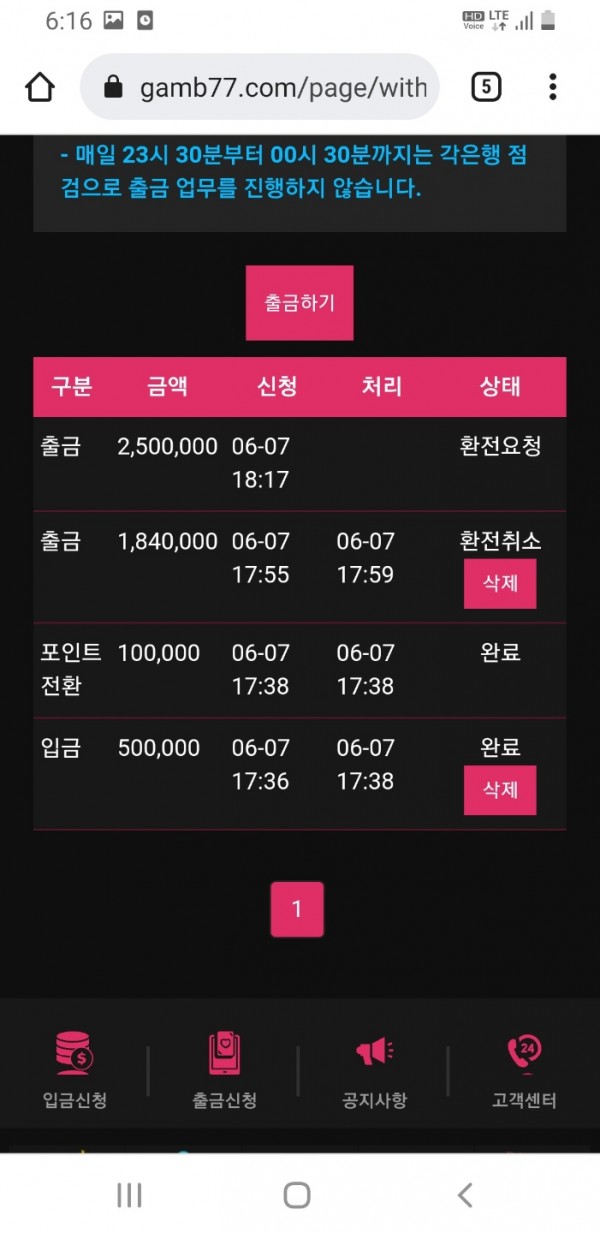Select page 1 in pagination
Screen dimensions: 600x1233
coord(296,909)
